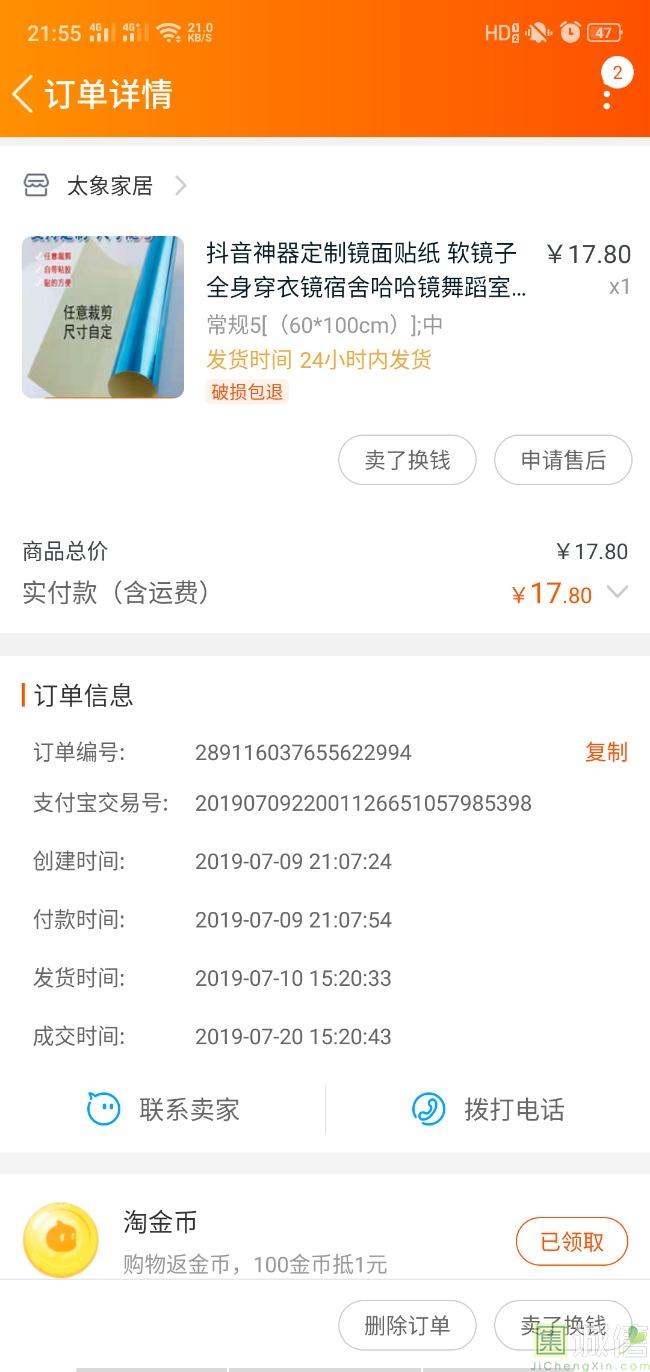Open the overflow menu with badge
The image size is (650, 1372).
click(607, 96)
